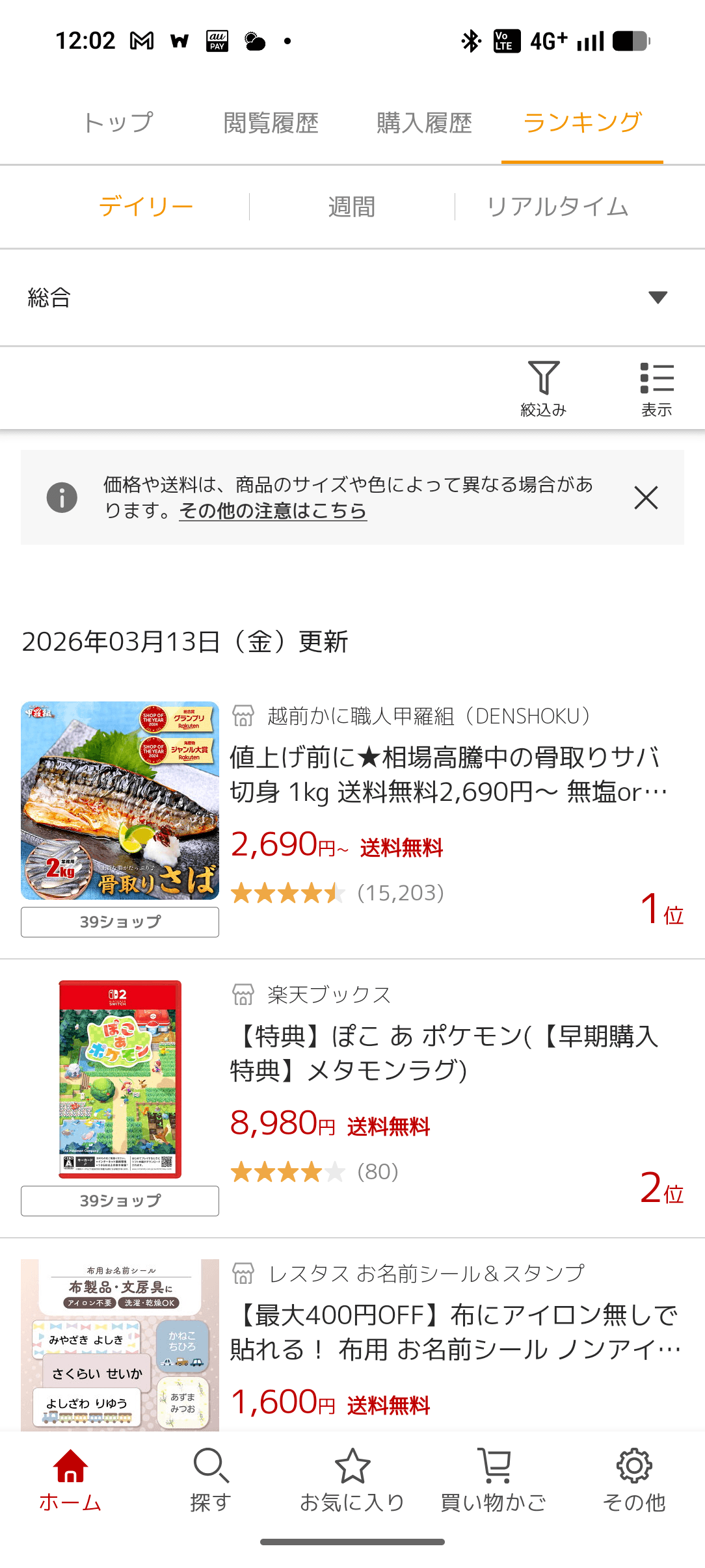This screenshot has width=705, height=1568.
Task: Open the 布用 お名前シール product
Action: (454, 1332)
